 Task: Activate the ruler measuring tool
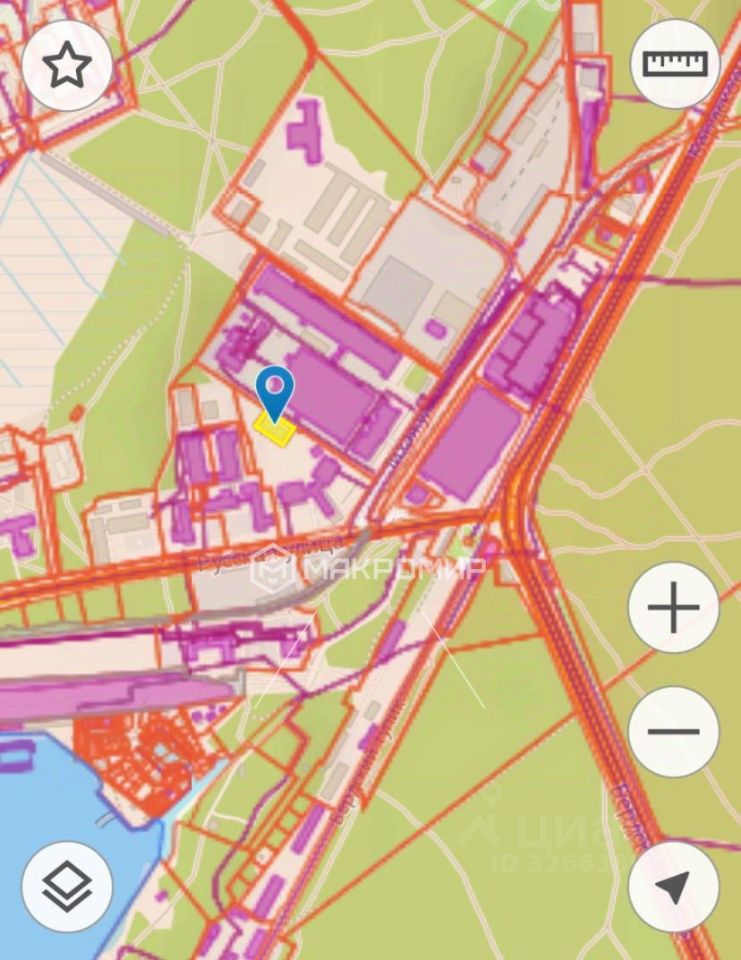coord(675,63)
